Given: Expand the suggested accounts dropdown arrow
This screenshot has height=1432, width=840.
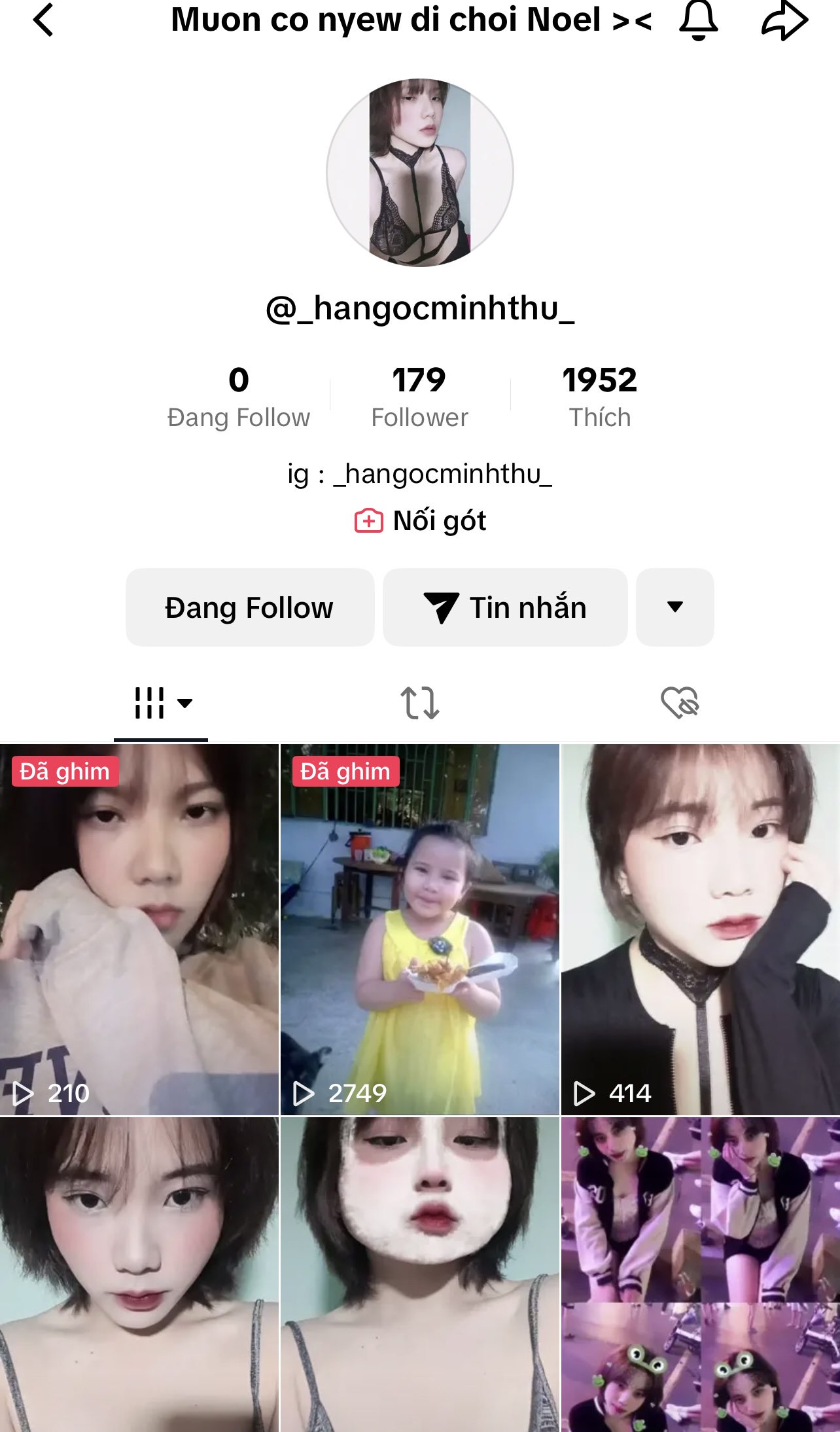Looking at the screenshot, I should click(674, 607).
